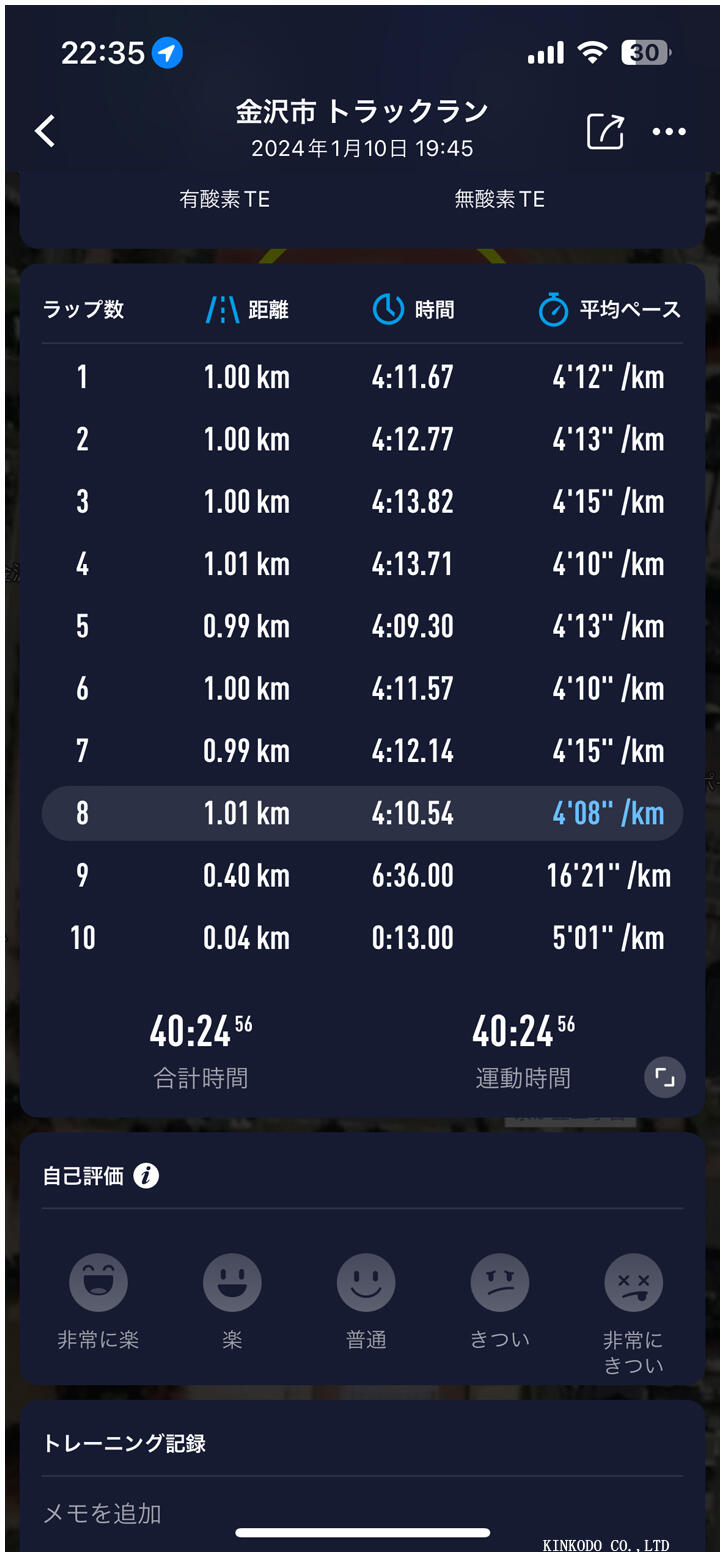Expand the lap table with the fullscreen icon

[664, 1078]
